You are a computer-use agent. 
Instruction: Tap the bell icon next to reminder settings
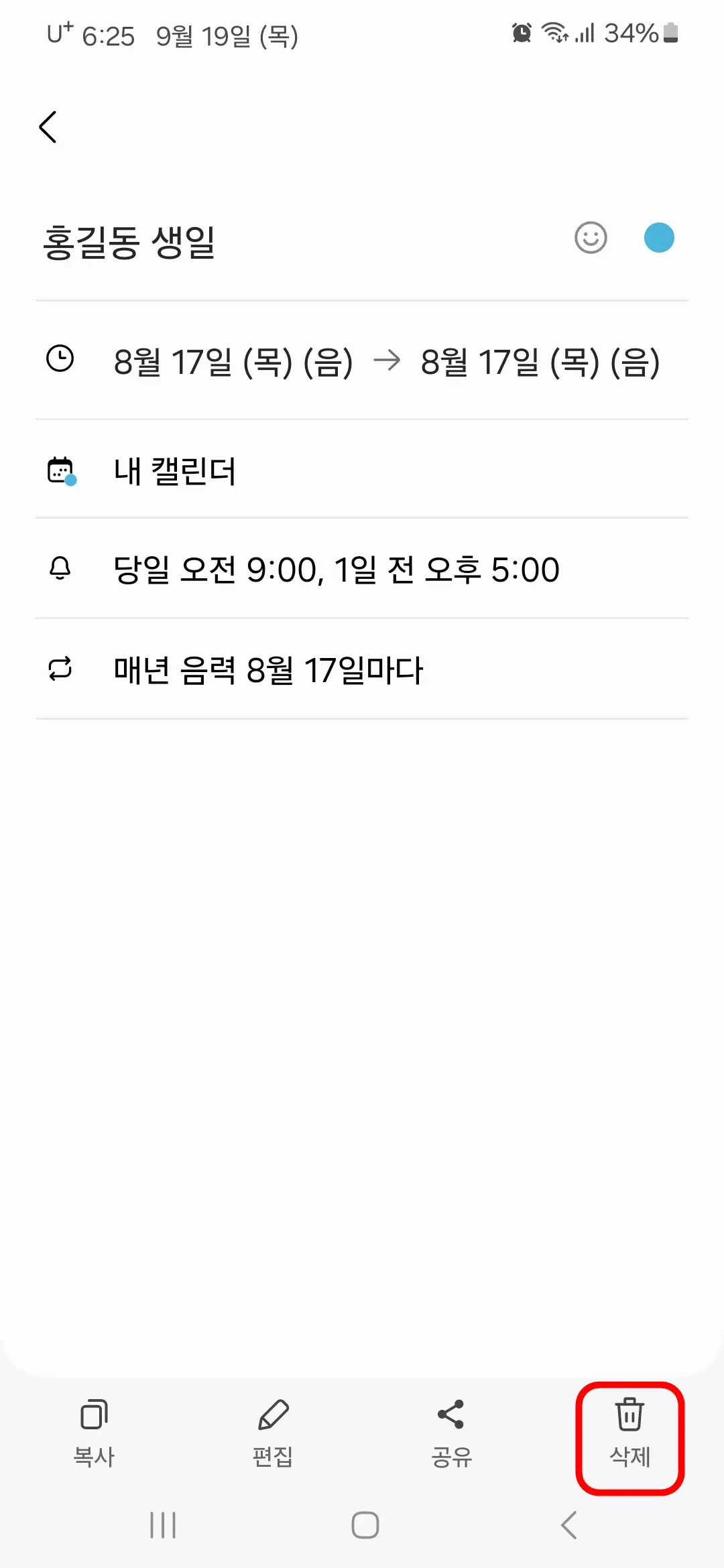coord(61,570)
